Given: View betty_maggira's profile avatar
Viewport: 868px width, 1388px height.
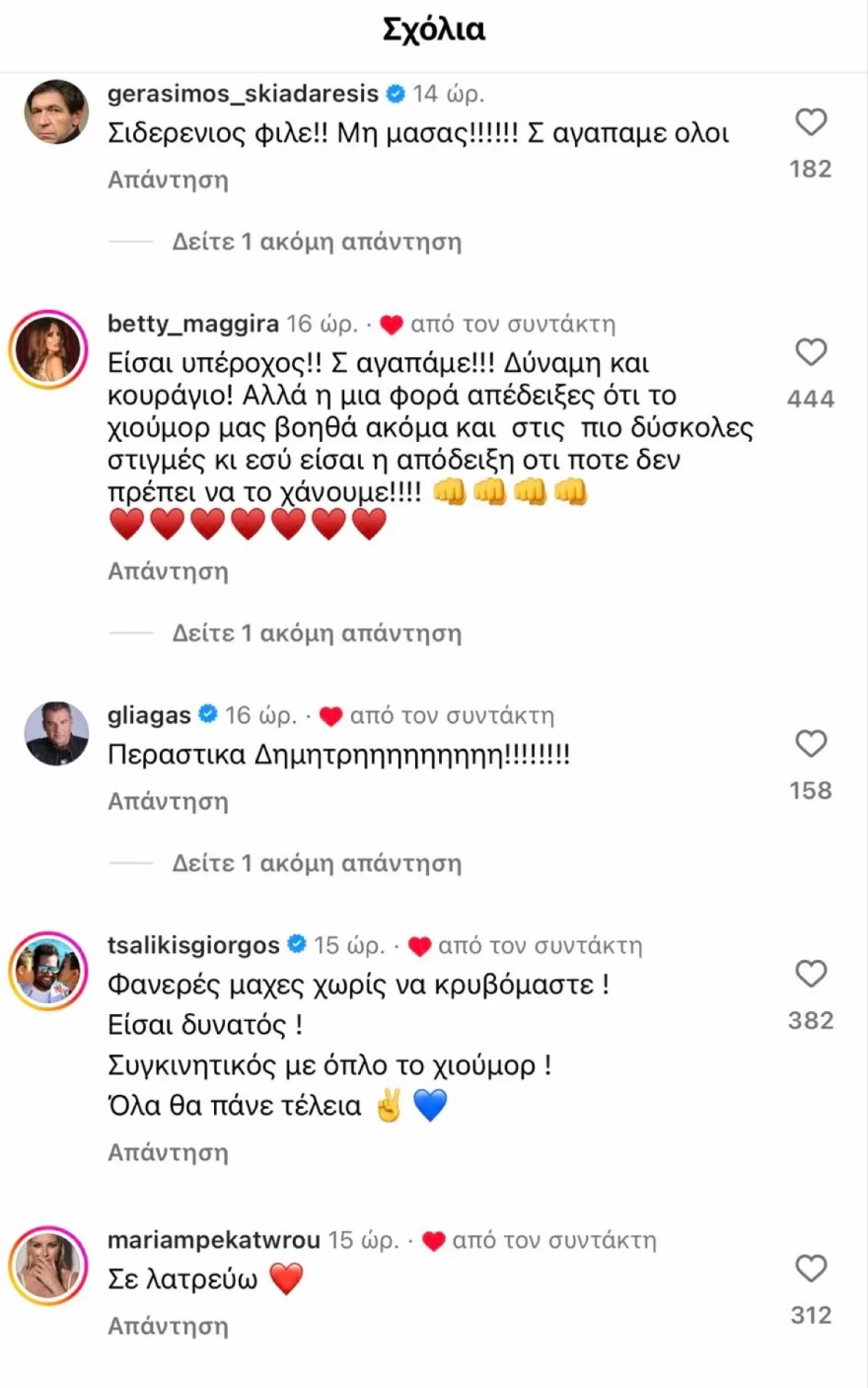Looking at the screenshot, I should (49, 348).
